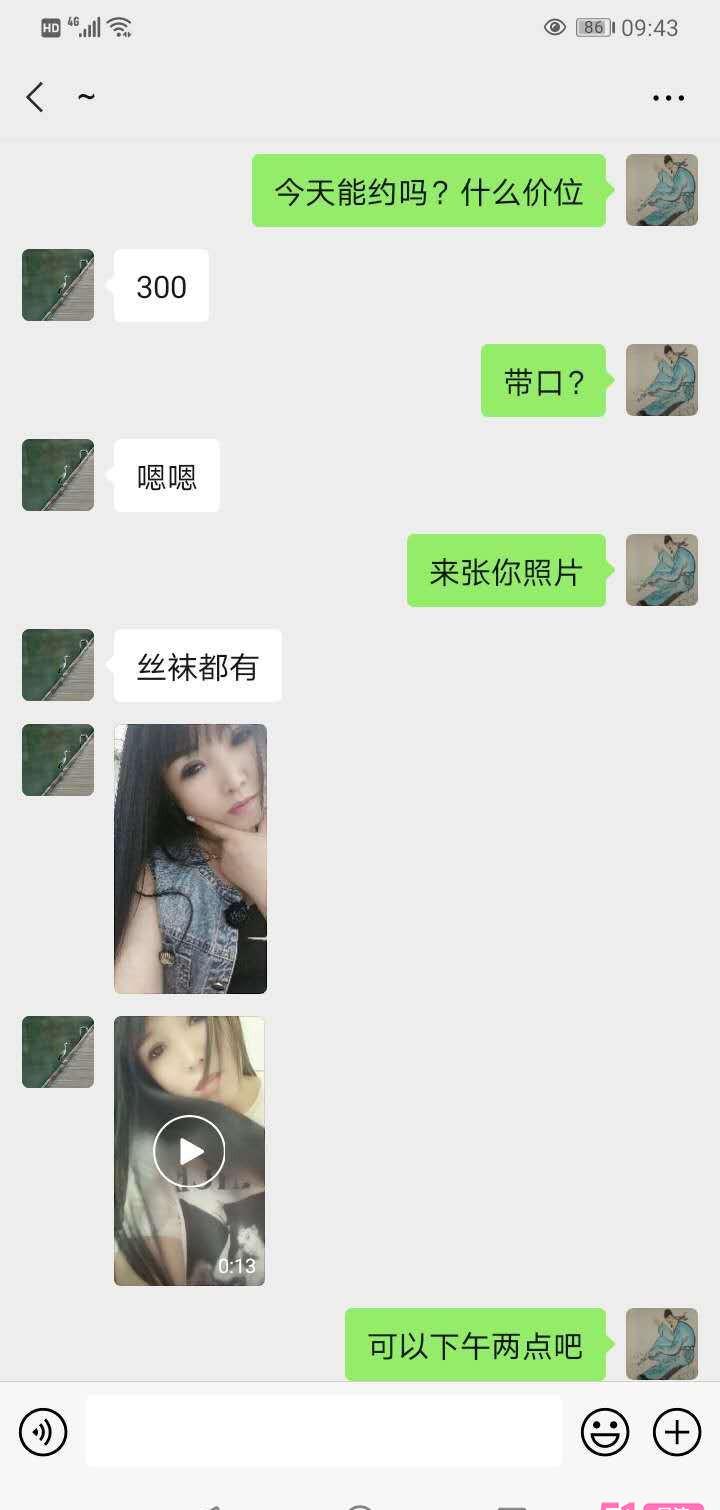Open the three-dot chat options menu

tap(668, 98)
